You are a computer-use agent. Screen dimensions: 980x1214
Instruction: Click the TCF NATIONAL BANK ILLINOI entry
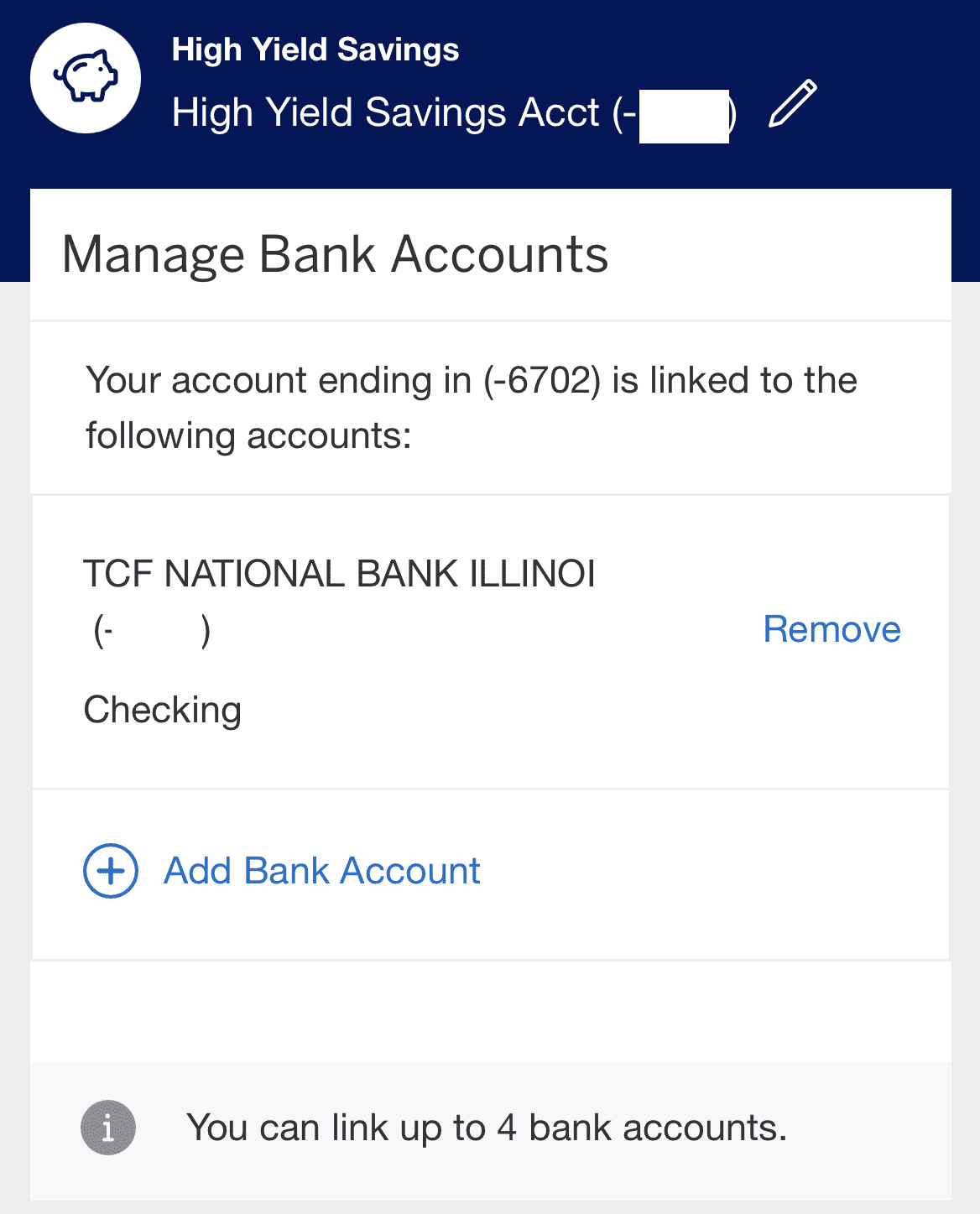pos(339,575)
